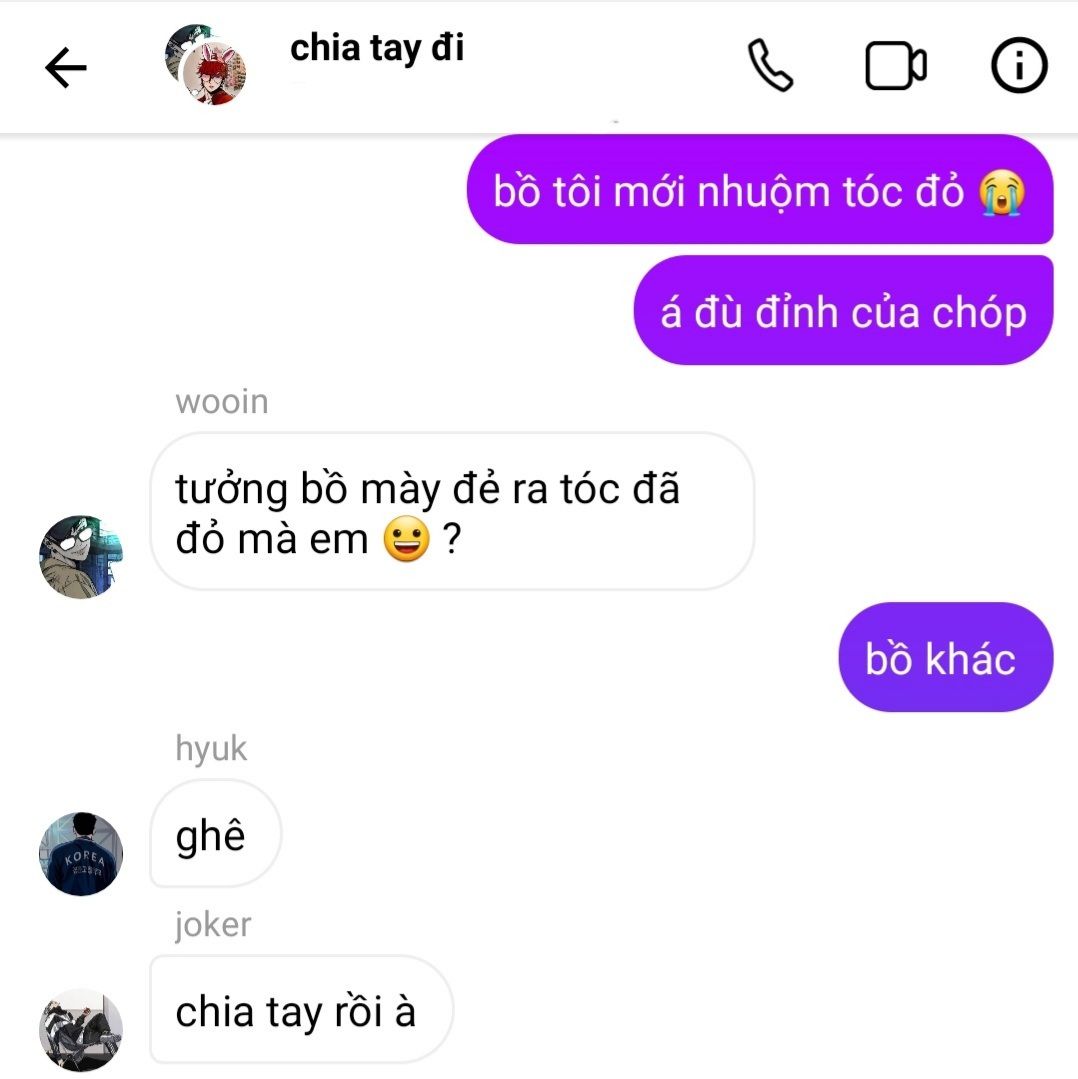Screen dimensions: 1078x1079
Task: Open wooin's profile avatar
Action: pyautogui.click(x=80, y=557)
